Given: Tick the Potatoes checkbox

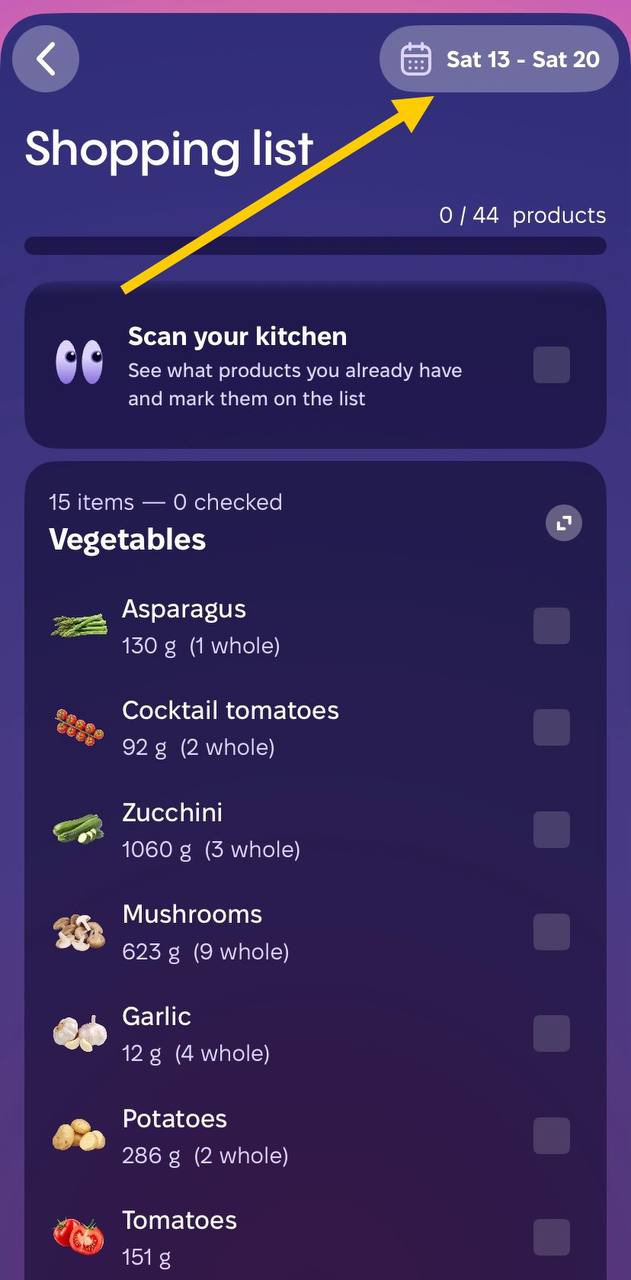Looking at the screenshot, I should 551,1136.
